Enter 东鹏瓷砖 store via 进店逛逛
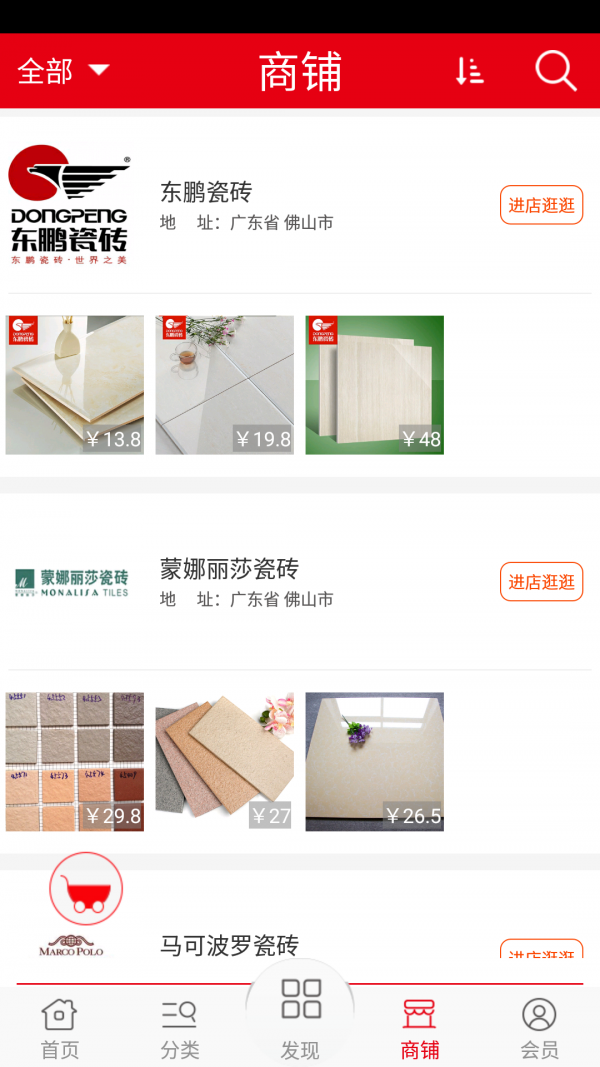Image resolution: width=600 pixels, height=1067 pixels. 541,205
